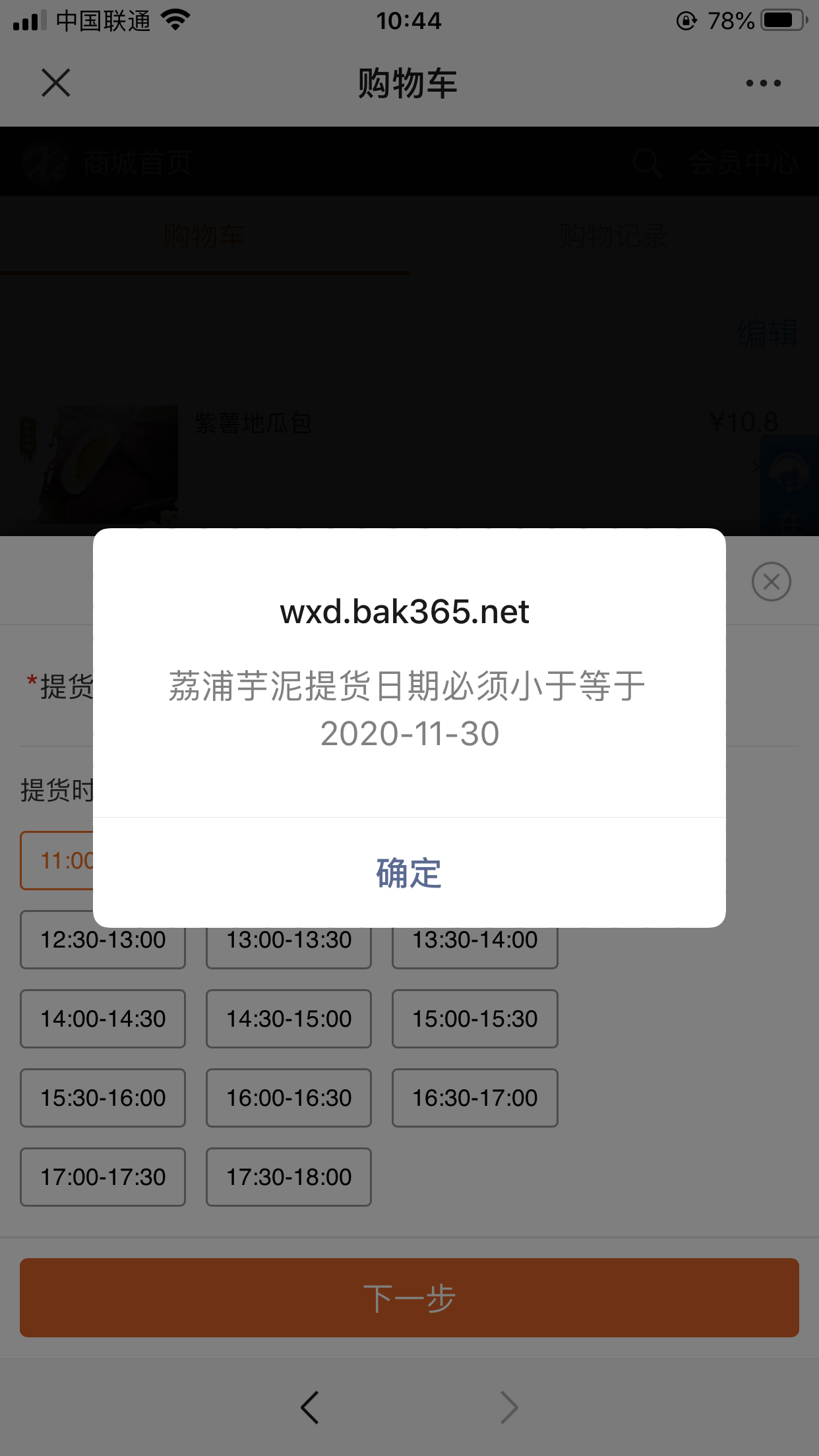This screenshot has width=819, height=1456.
Task: Select the 16:30-17:00 time slot
Action: [x=475, y=1098]
